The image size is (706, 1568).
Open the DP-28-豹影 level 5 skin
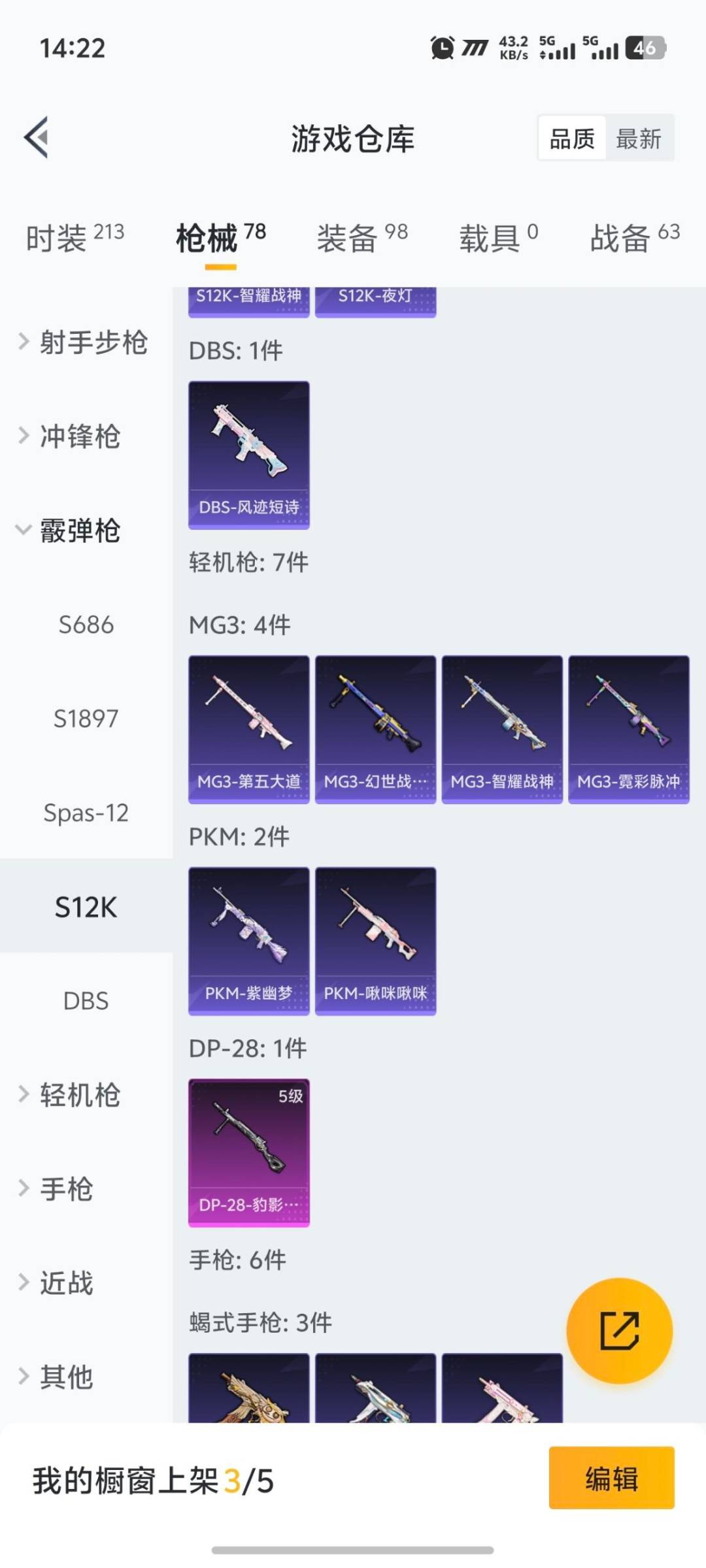click(248, 1152)
